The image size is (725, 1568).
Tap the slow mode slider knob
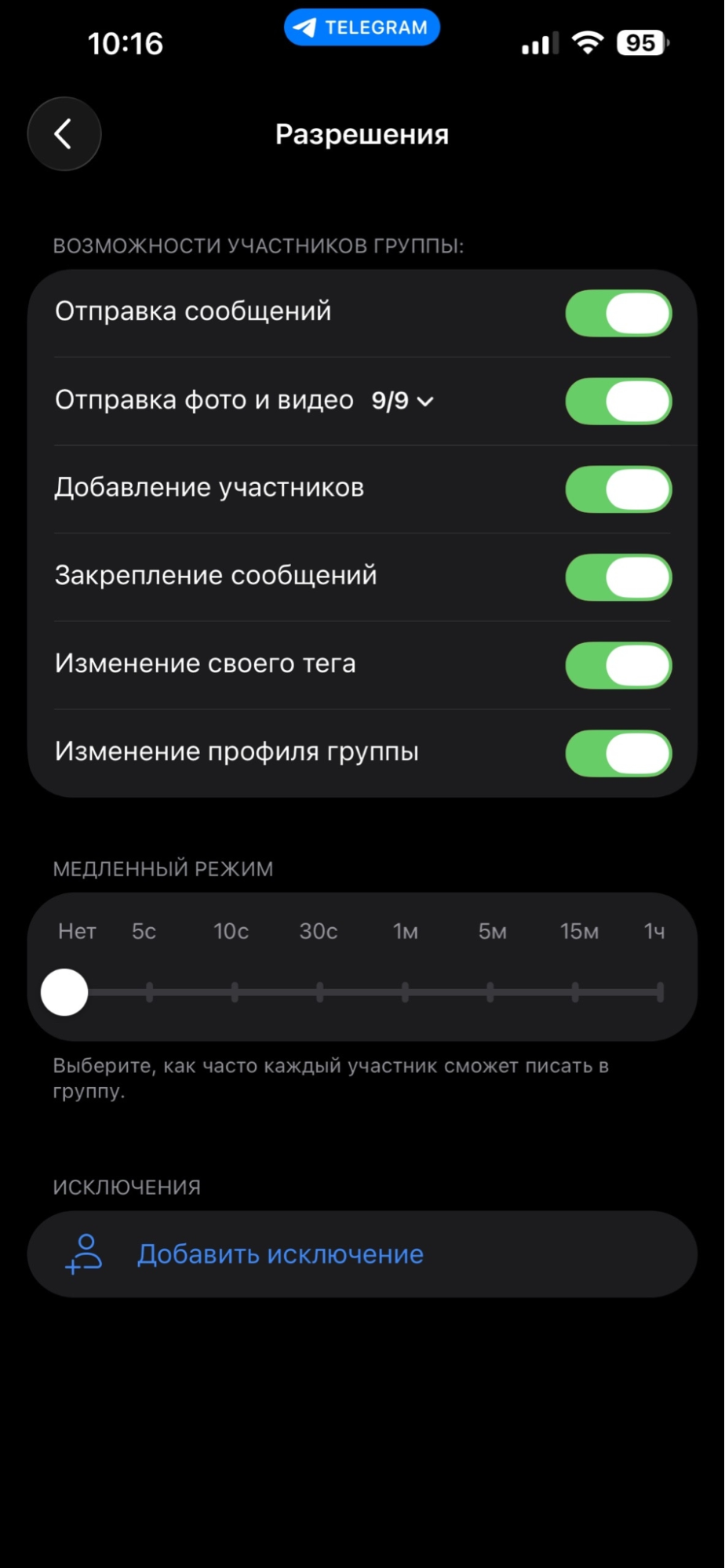click(64, 991)
